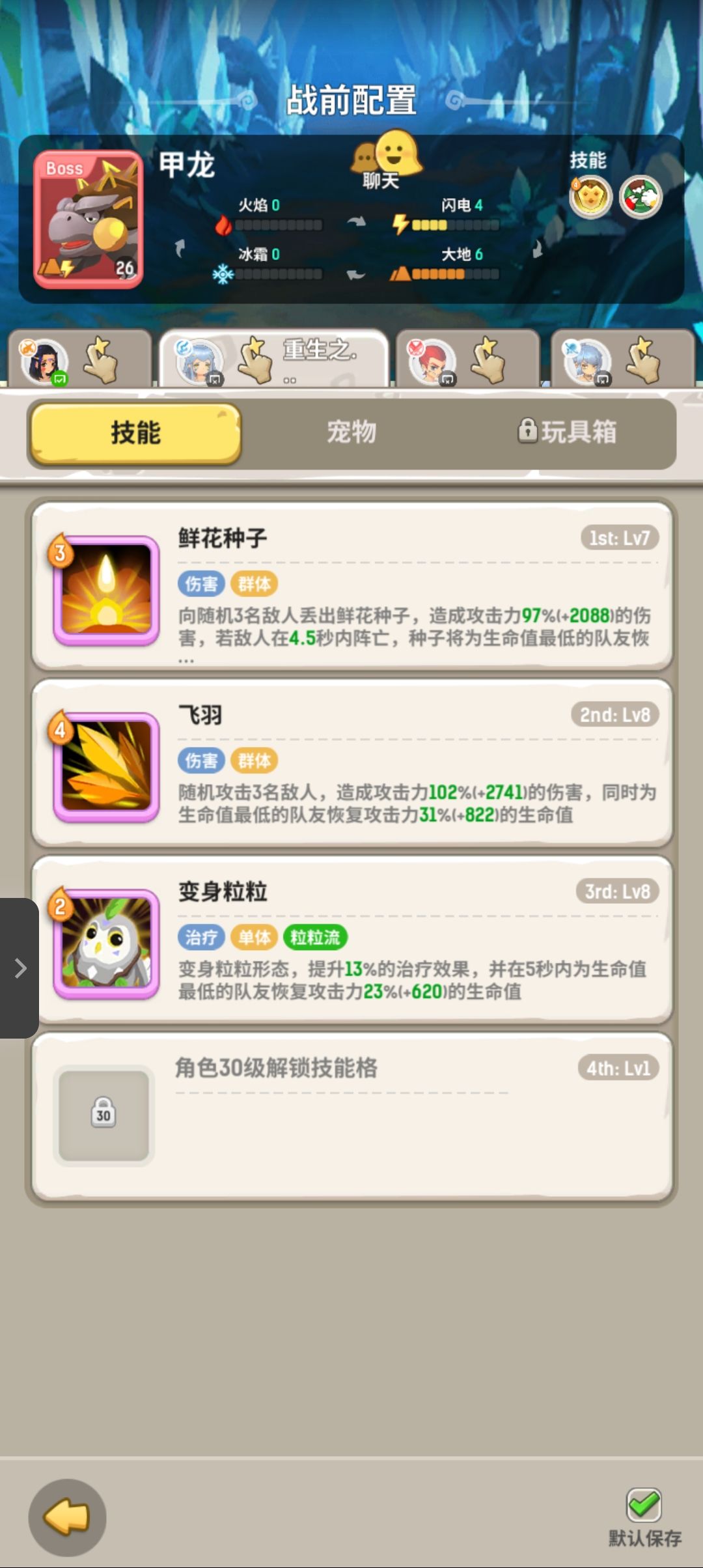Open the 鲜花种子 skill icon
This screenshot has height=1568, width=703.
coord(104,589)
